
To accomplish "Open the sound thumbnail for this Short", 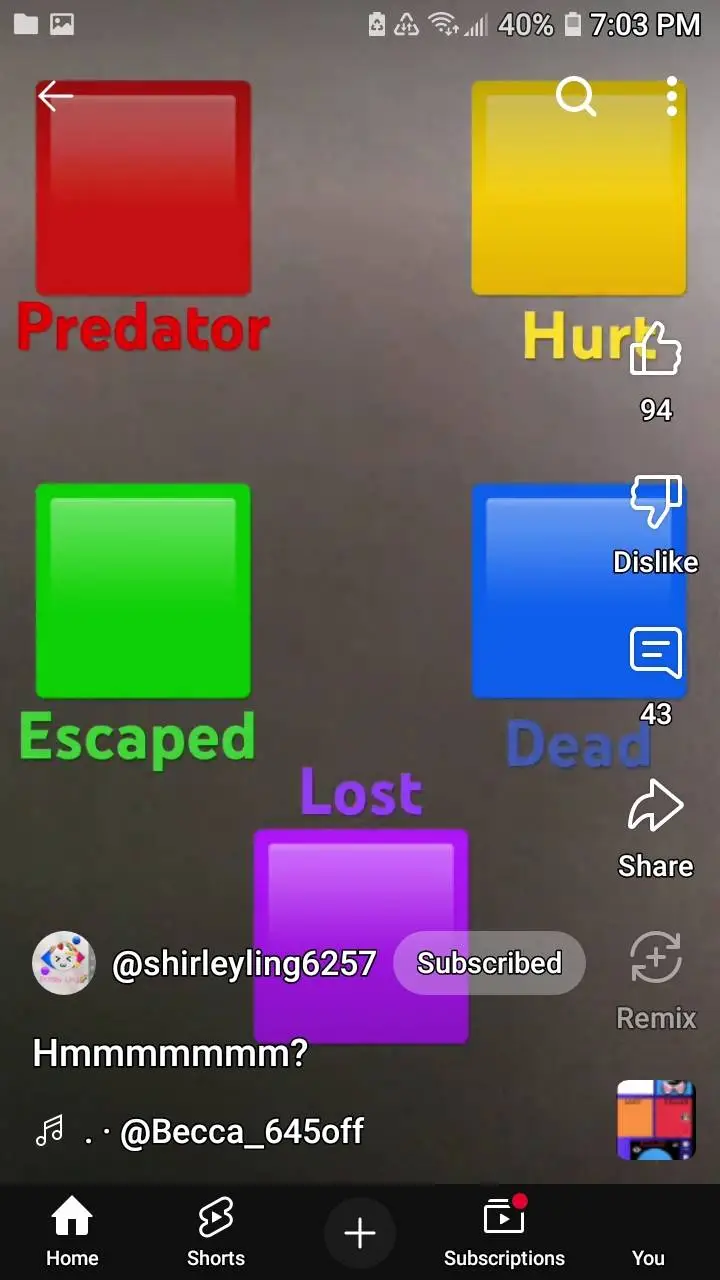I will (656, 1120).
